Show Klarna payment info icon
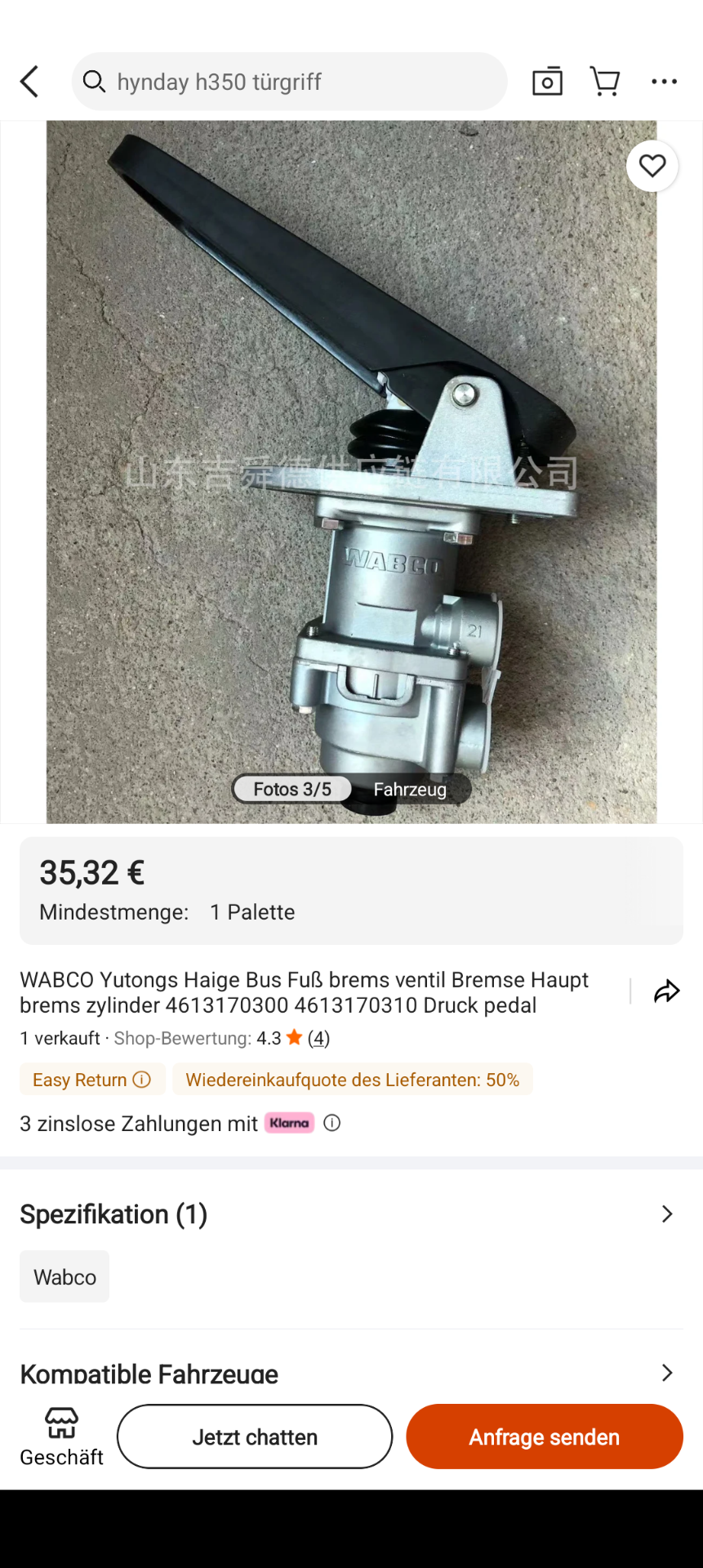This screenshot has height=1568, width=703. (331, 1123)
